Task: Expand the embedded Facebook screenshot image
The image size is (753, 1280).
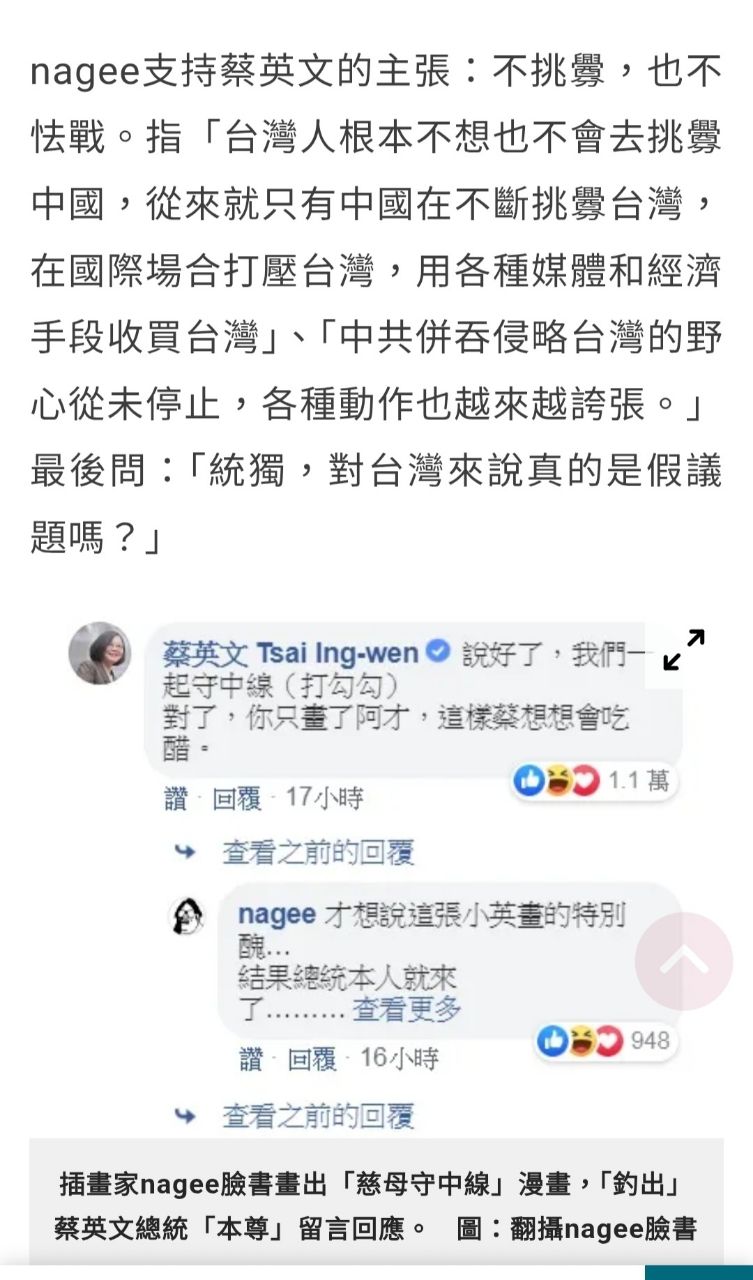Action: click(684, 649)
